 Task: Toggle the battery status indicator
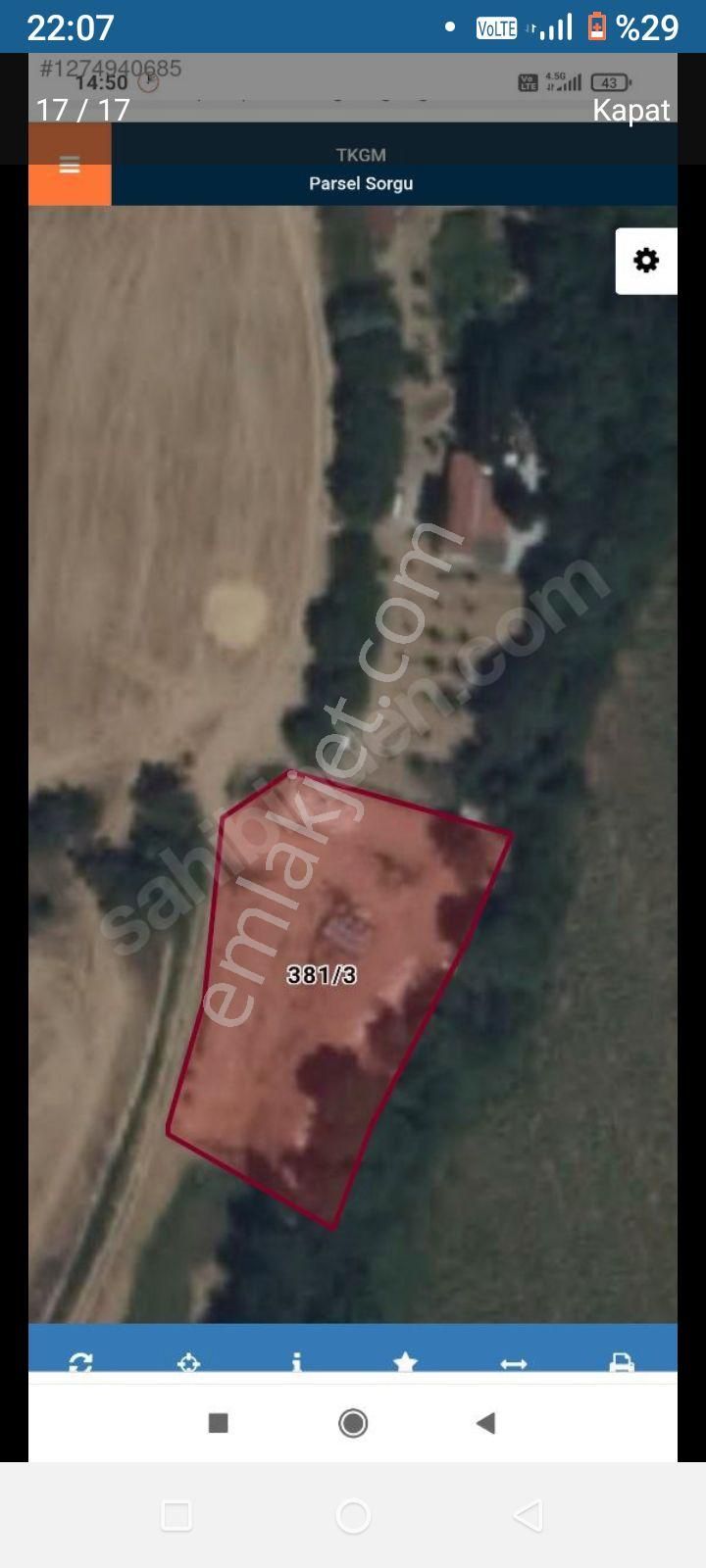point(595,25)
